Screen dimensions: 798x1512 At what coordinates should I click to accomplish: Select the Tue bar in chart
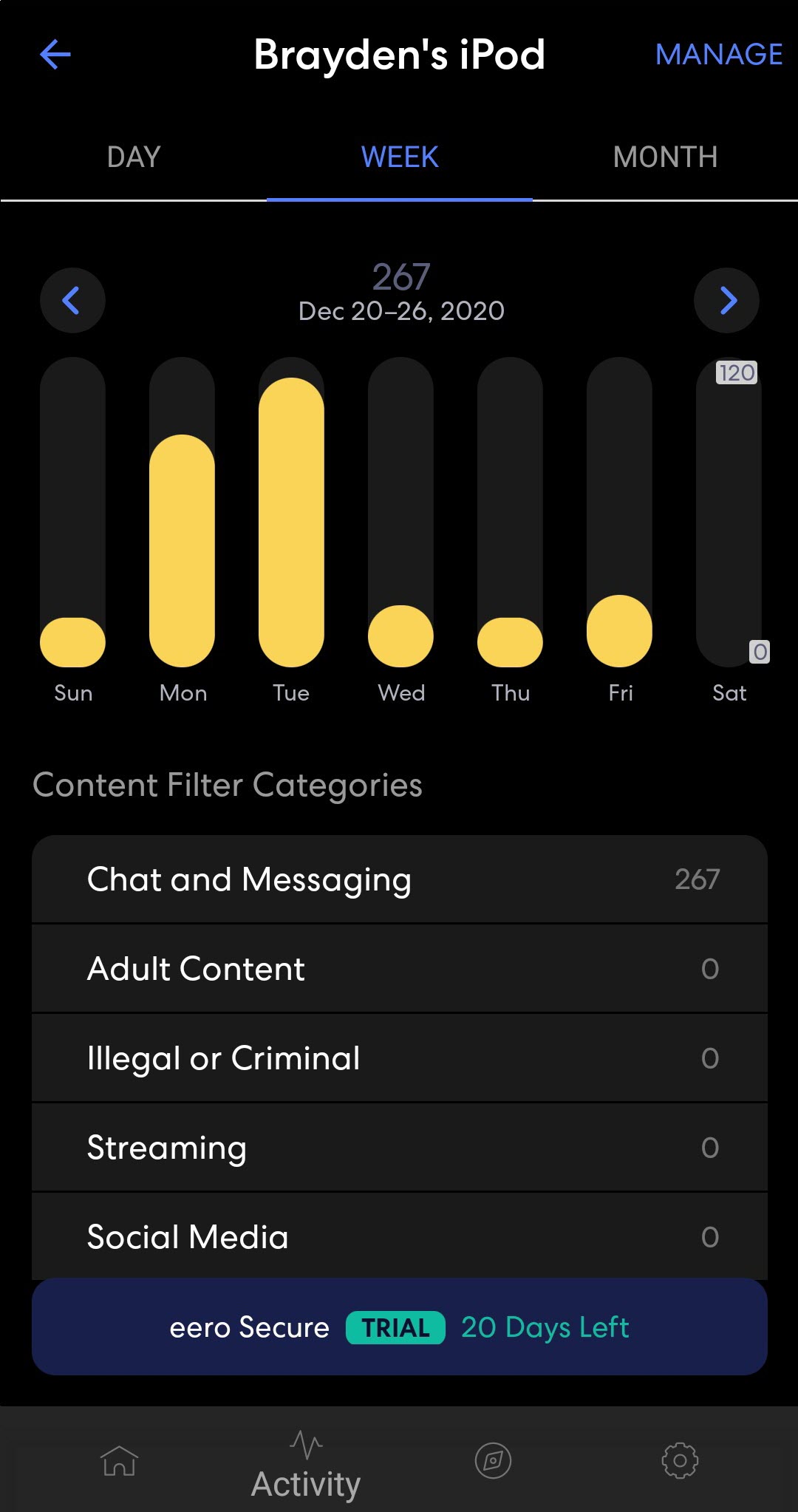tap(291, 512)
